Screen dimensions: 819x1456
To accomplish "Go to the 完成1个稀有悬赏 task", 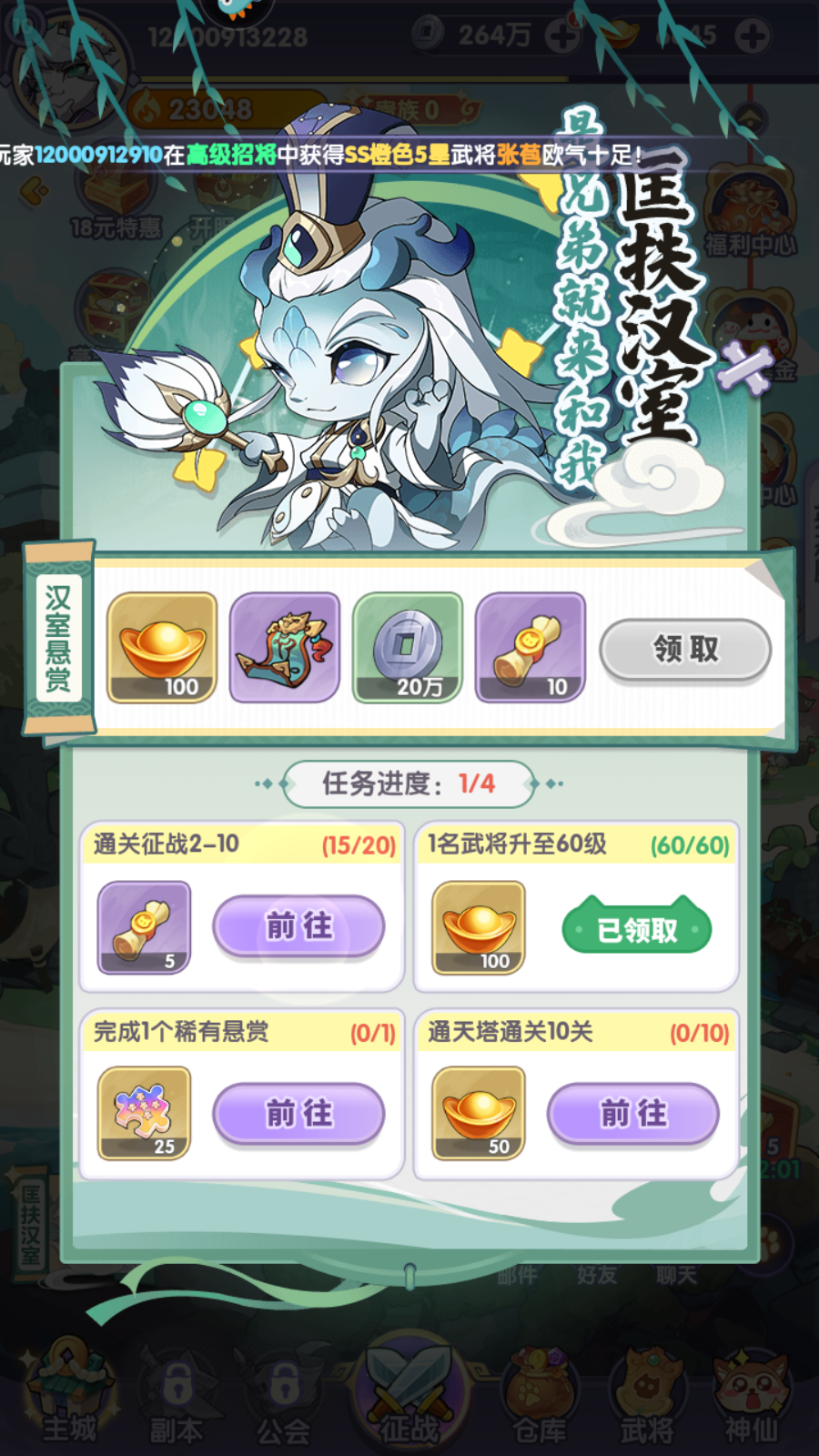I will click(x=298, y=1113).
